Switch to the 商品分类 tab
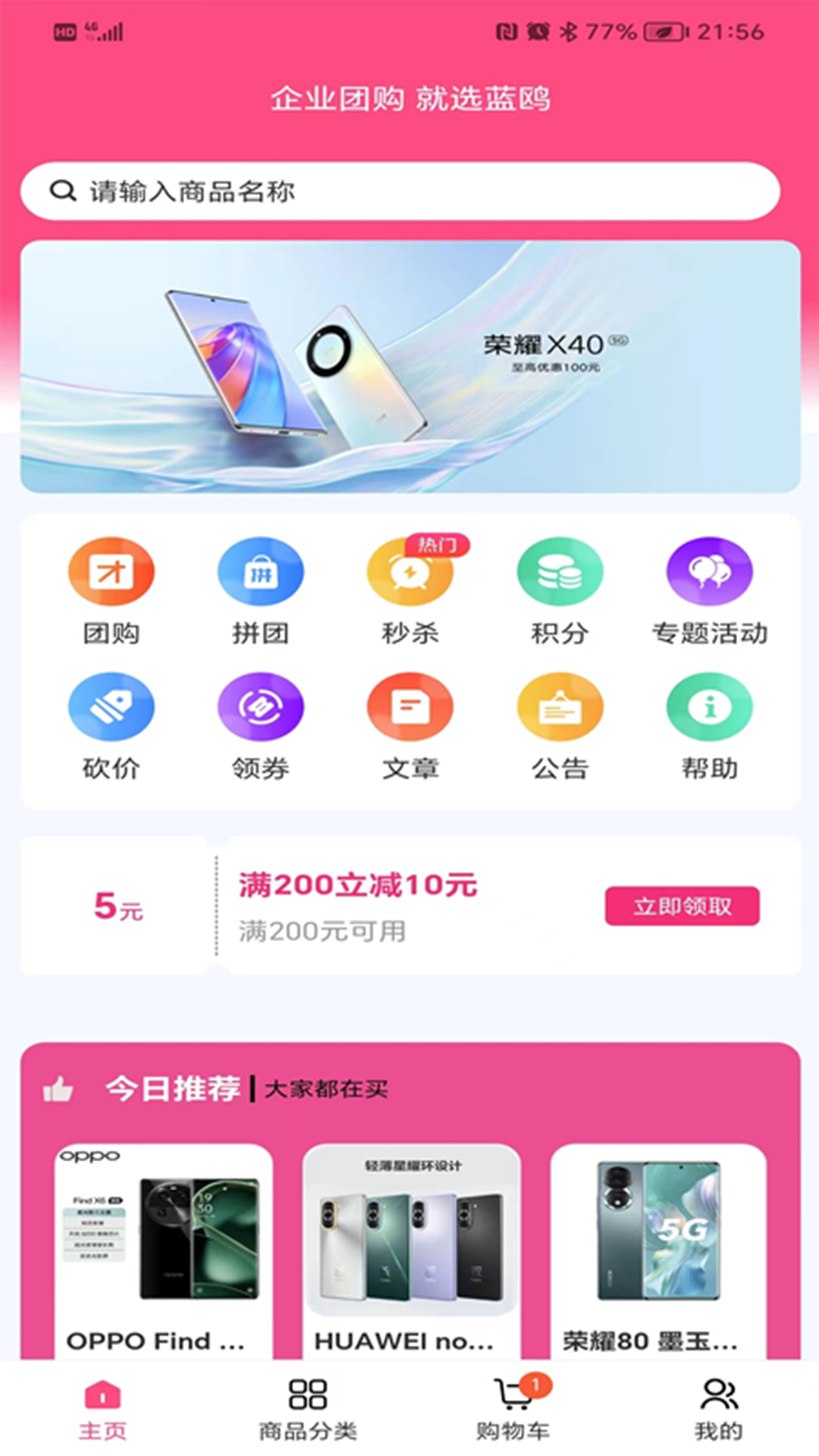The image size is (819, 1456). pyautogui.click(x=308, y=1410)
